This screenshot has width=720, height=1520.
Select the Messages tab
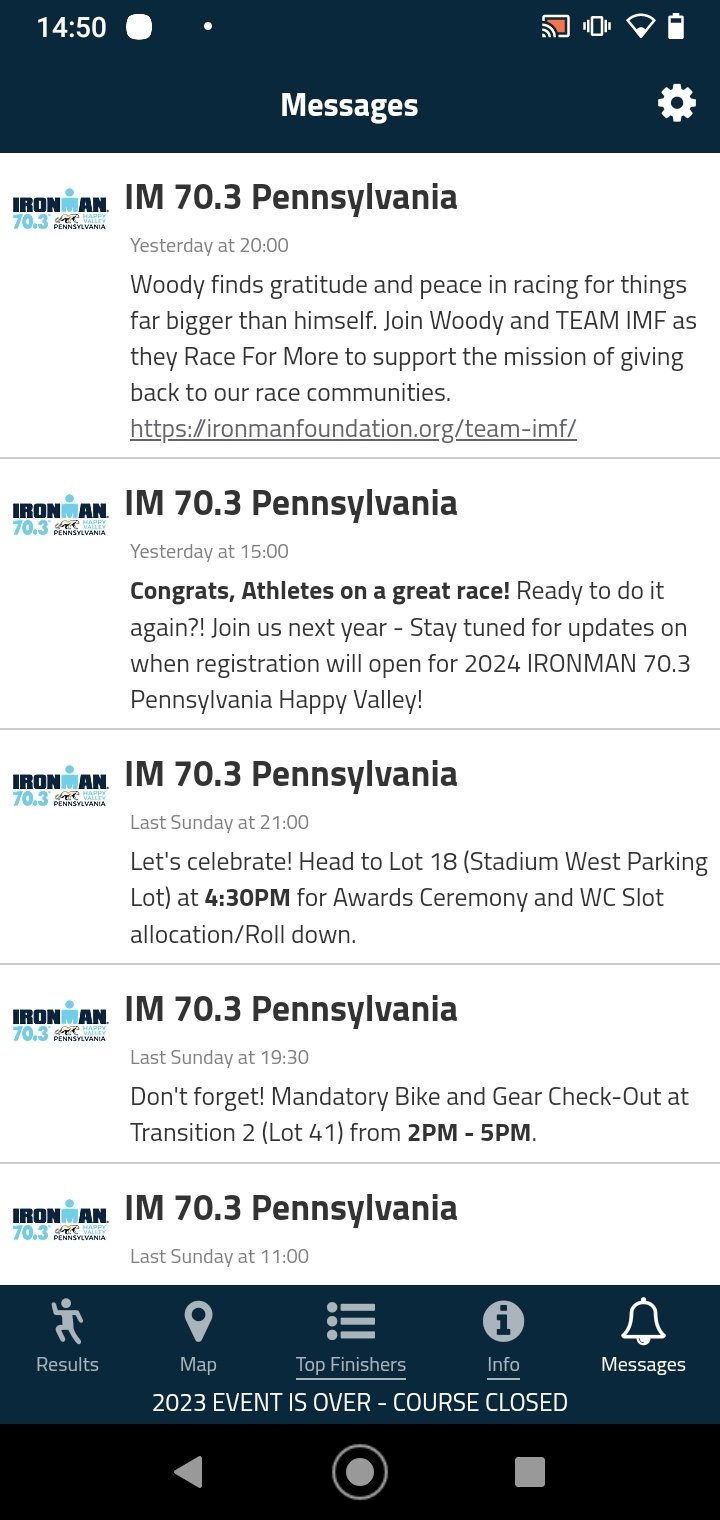tap(643, 1336)
